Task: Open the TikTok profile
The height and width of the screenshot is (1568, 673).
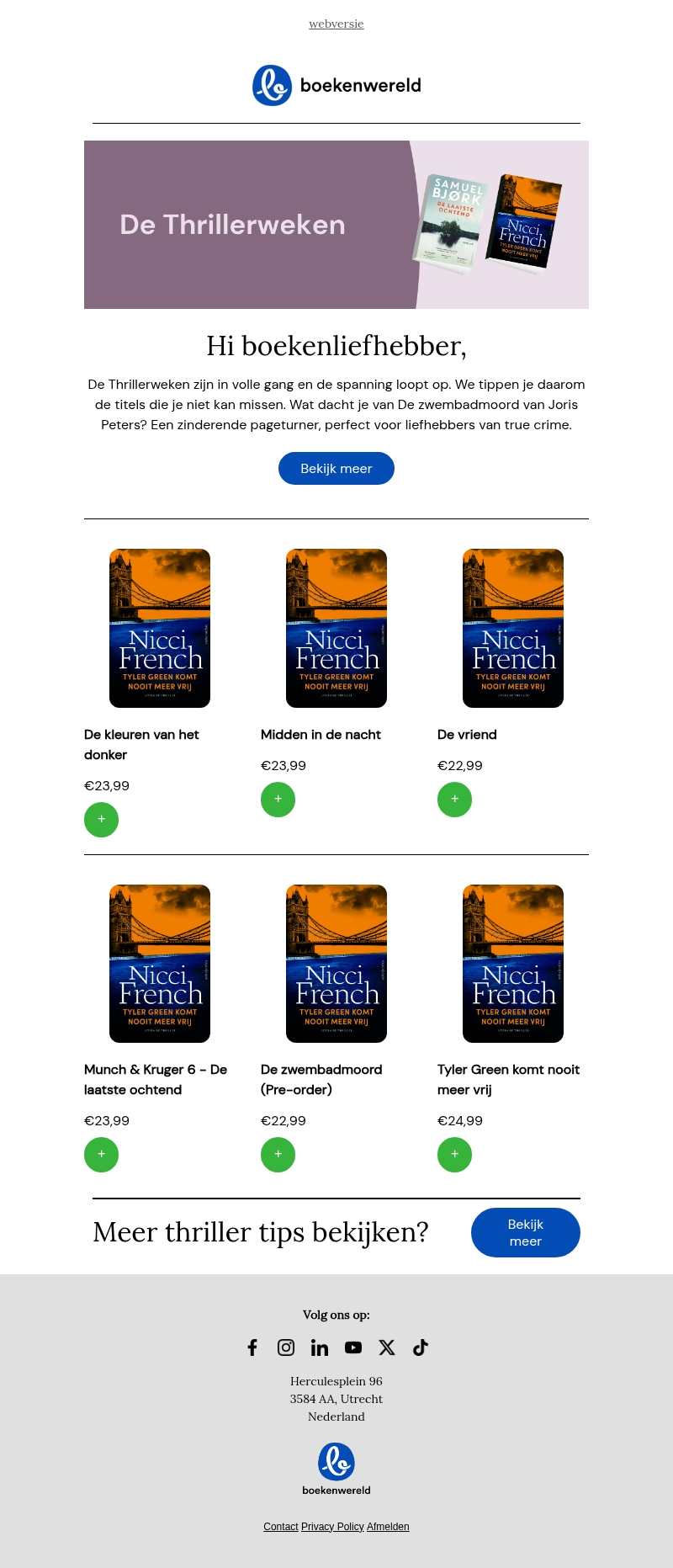Action: click(421, 1347)
